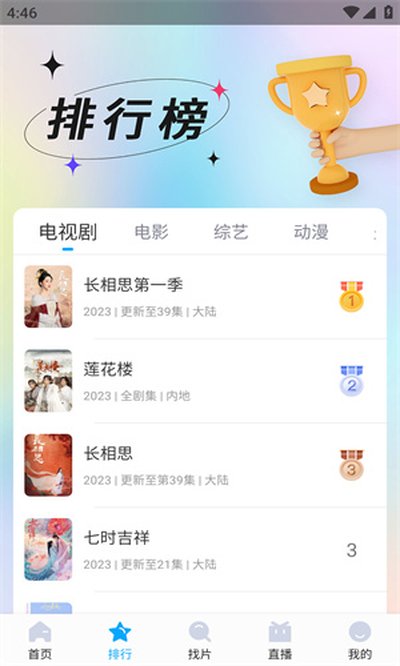Switch to the 电影 tab
Viewport: 400px width, 666px height.
point(151,232)
